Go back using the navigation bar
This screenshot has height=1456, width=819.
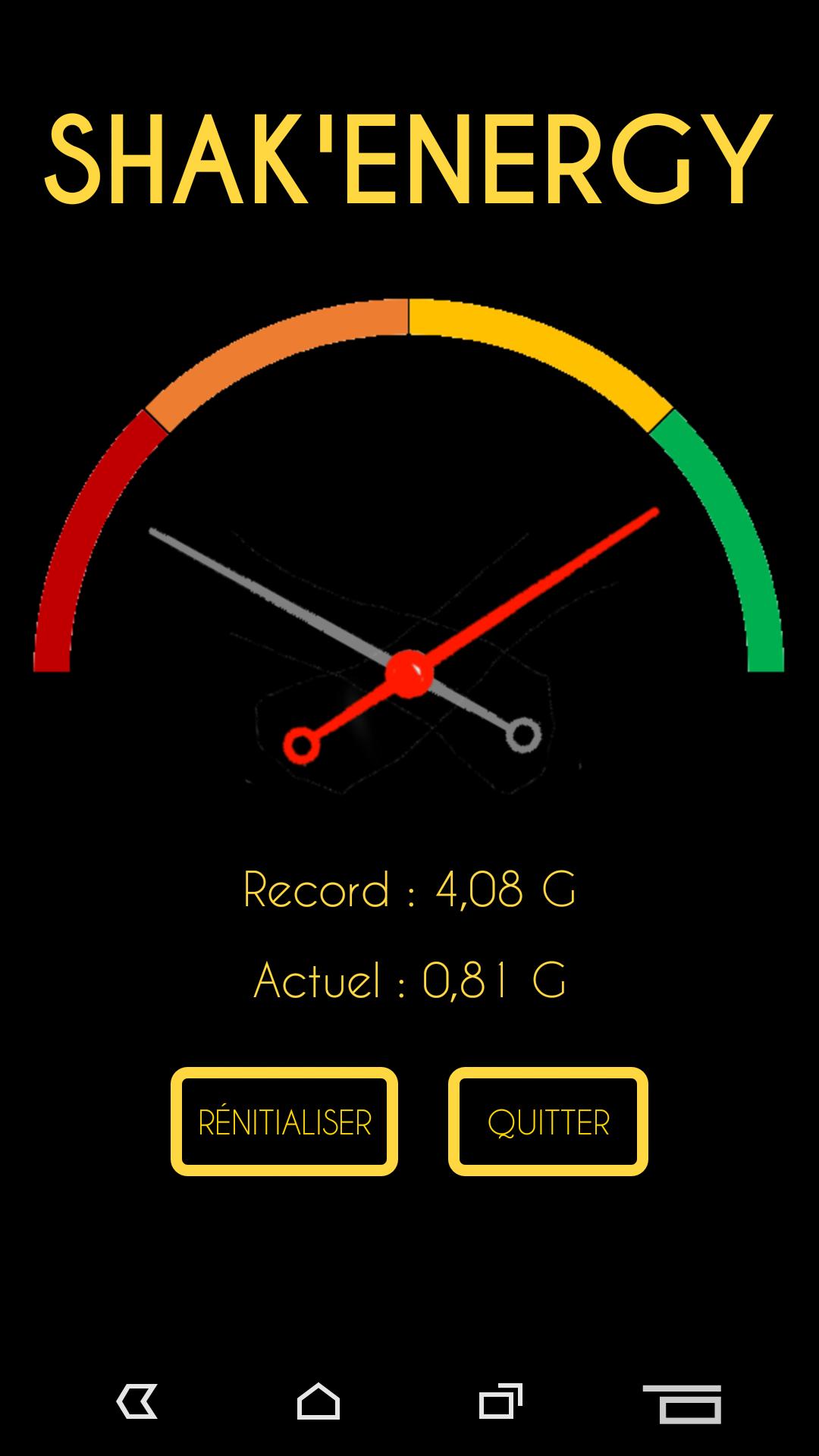137,1401
